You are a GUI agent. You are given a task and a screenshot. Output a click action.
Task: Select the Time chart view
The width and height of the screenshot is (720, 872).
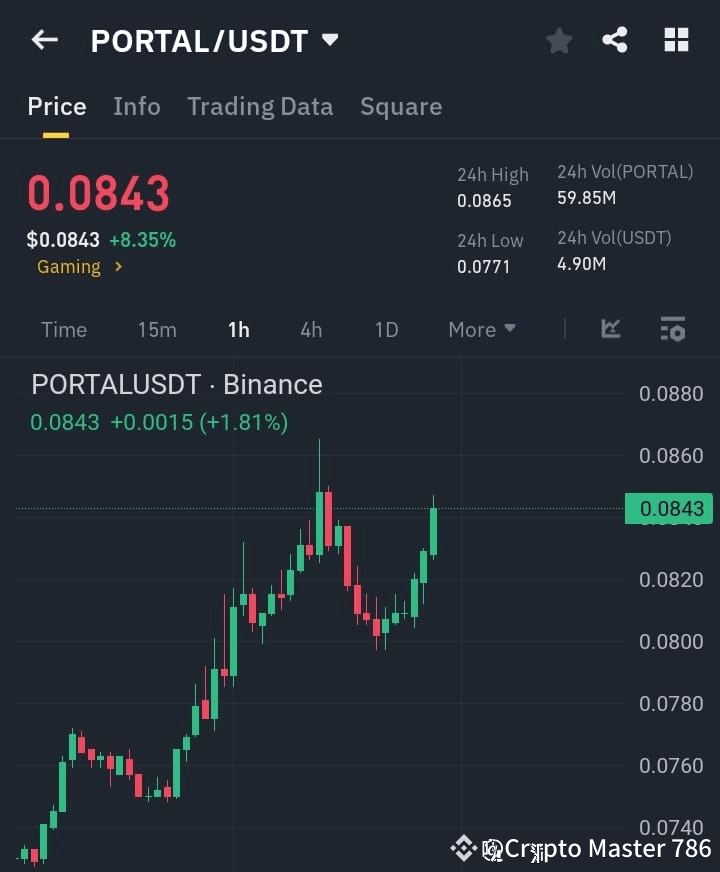click(64, 329)
